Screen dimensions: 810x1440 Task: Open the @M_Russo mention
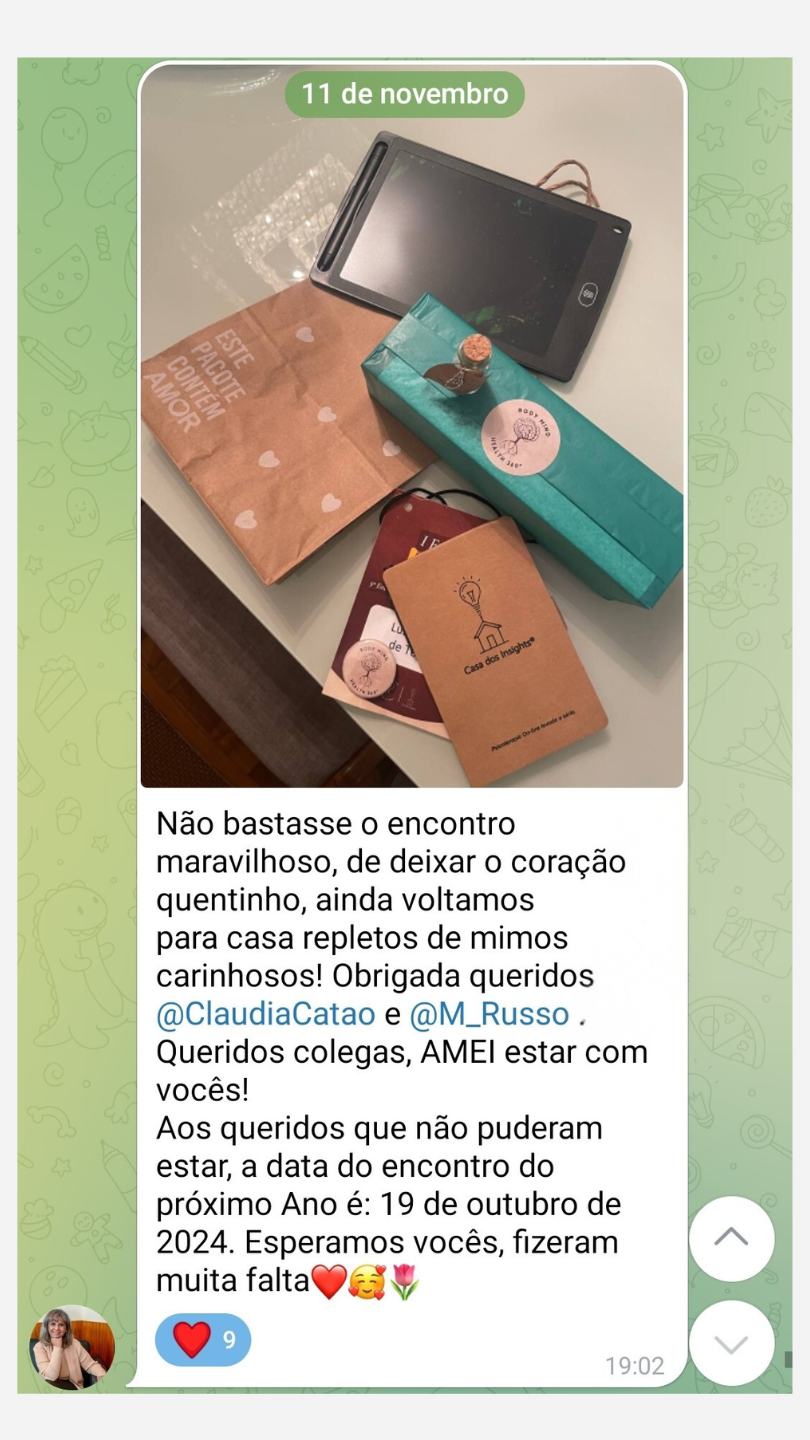coord(489,1014)
